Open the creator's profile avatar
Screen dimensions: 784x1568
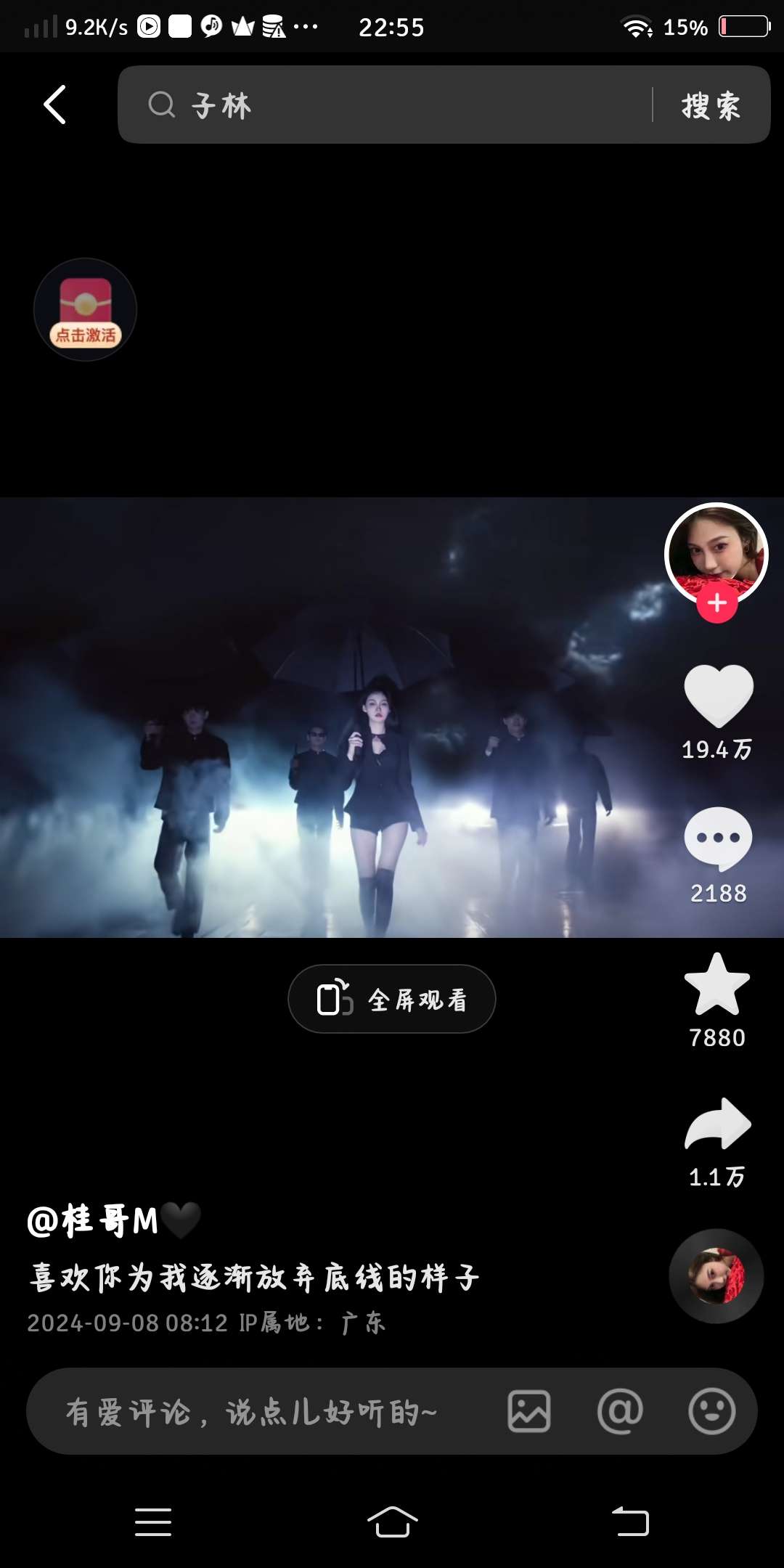pos(716,552)
